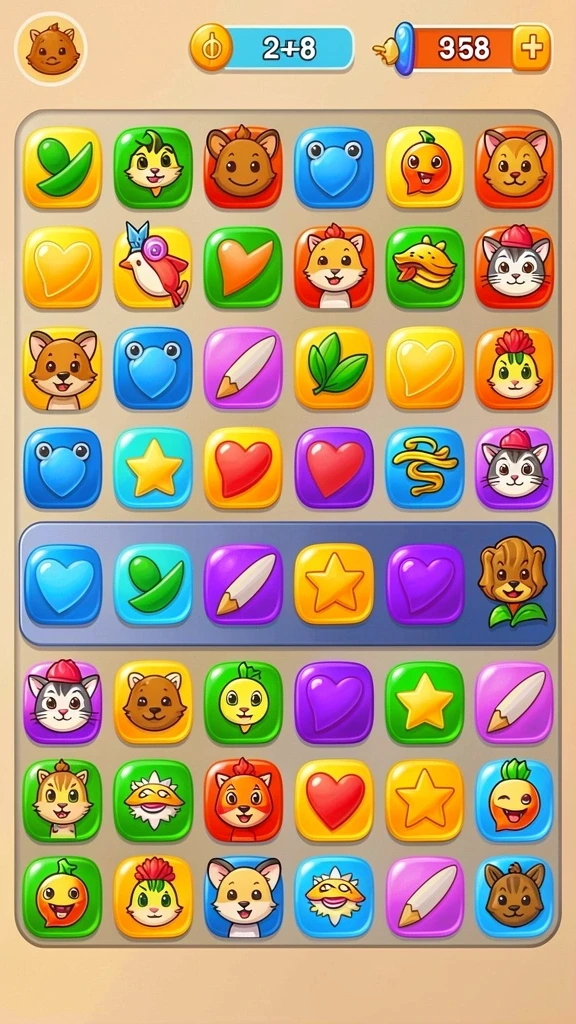Select the yellow star on green tile

tap(424, 702)
